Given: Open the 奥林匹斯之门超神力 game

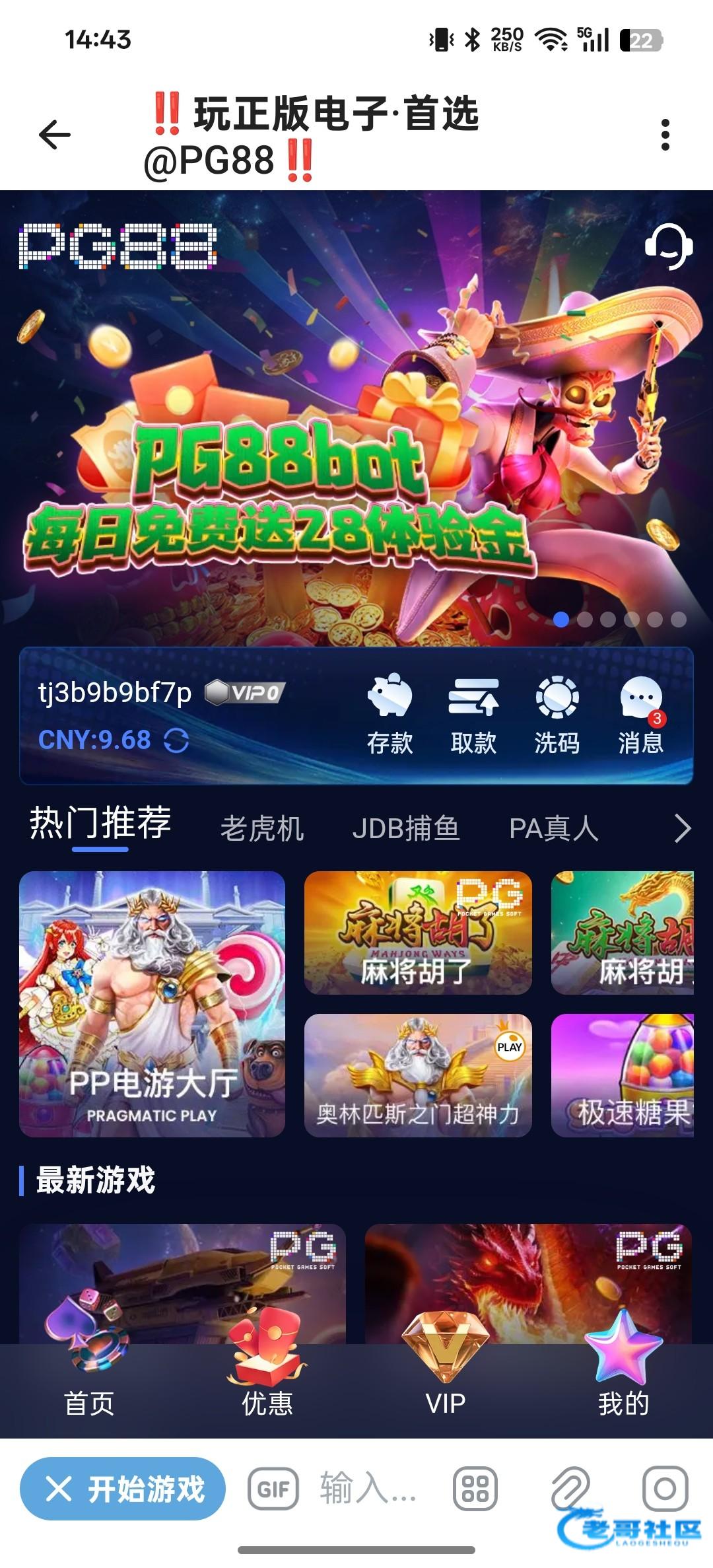Looking at the screenshot, I should (x=418, y=1075).
